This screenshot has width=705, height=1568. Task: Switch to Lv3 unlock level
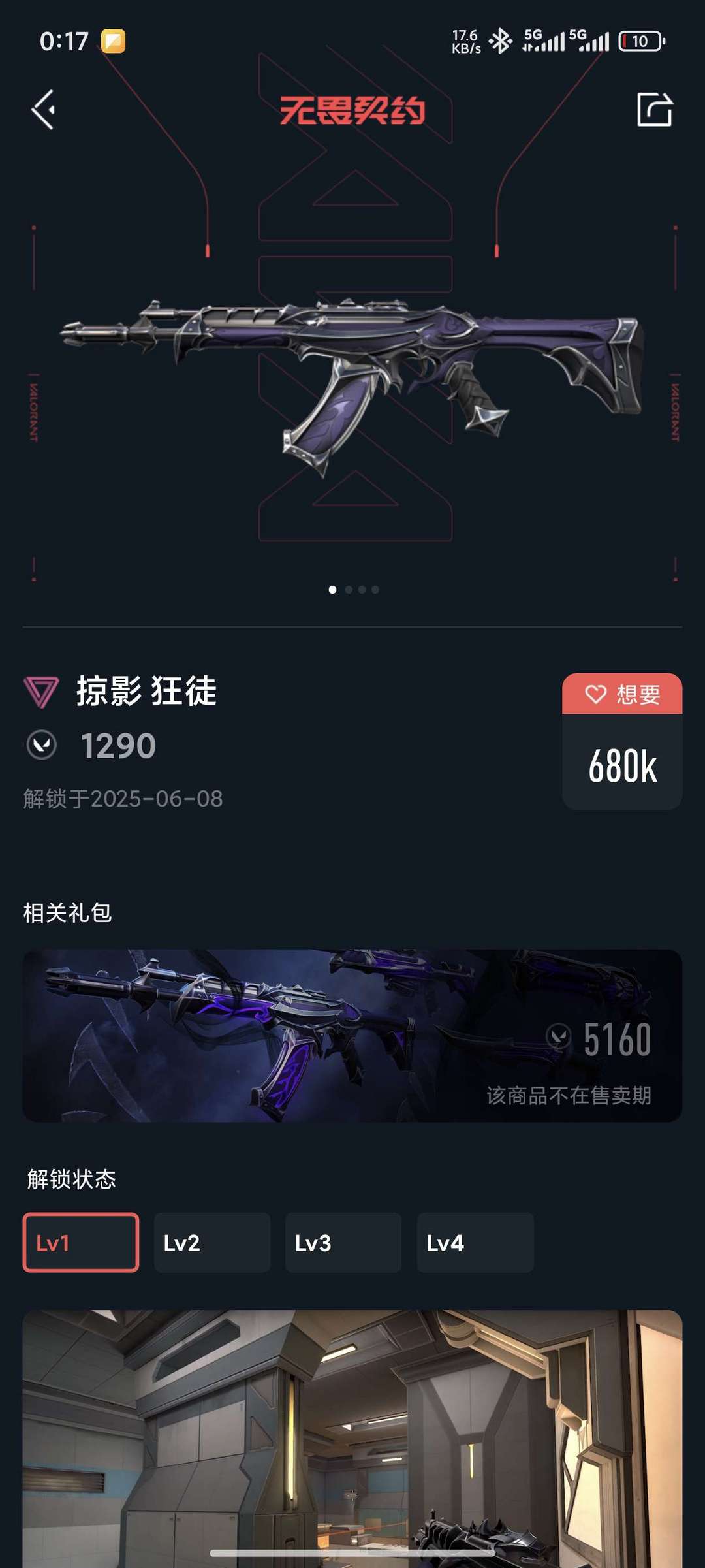[x=343, y=1242]
